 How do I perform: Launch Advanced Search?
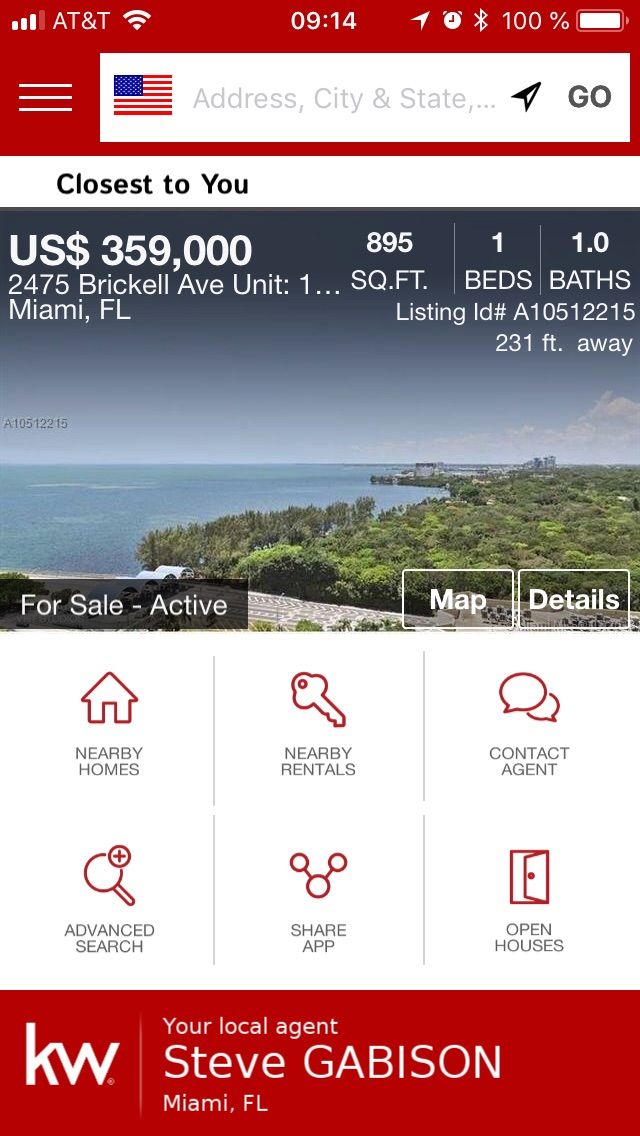click(x=109, y=898)
